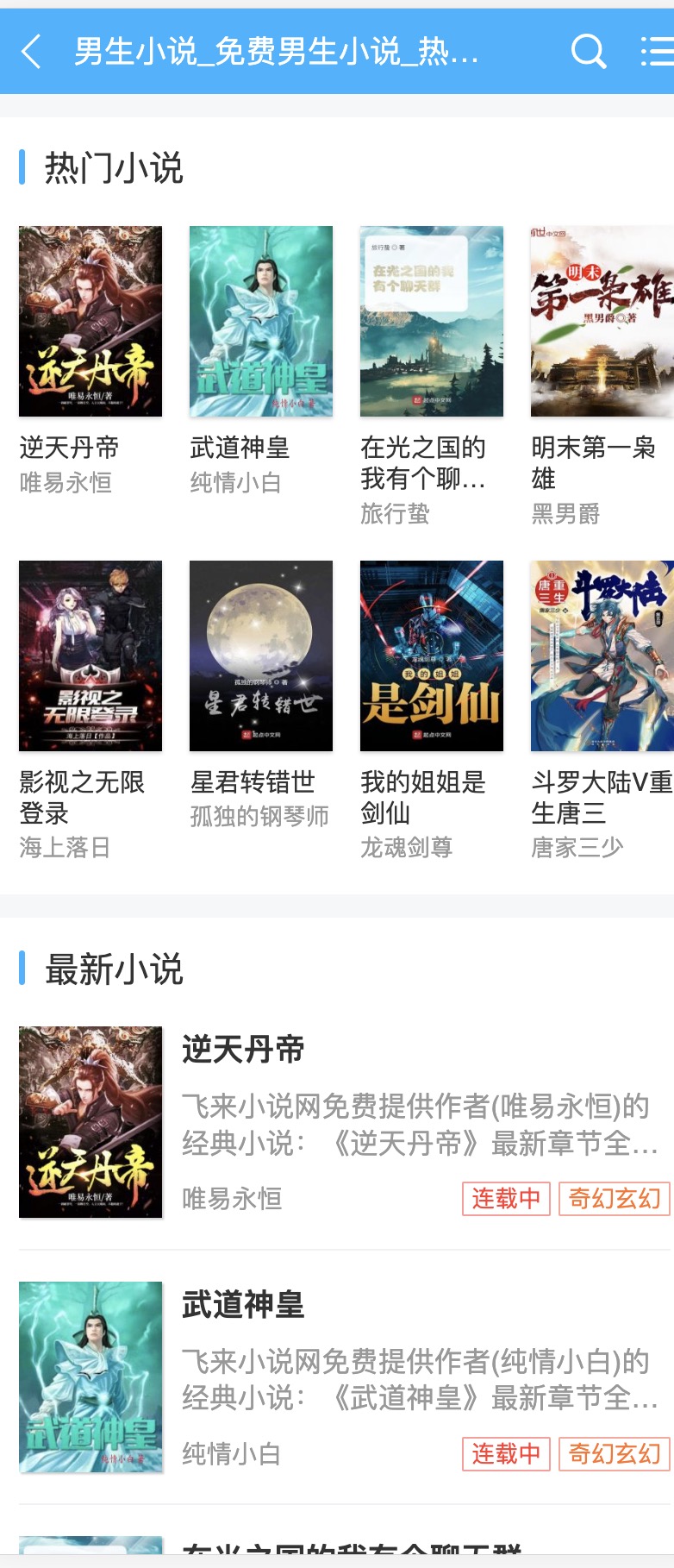Open the 斗罗大陆V重生唐三 cover image
Image resolution: width=674 pixels, height=1568 pixels.
pos(600,655)
